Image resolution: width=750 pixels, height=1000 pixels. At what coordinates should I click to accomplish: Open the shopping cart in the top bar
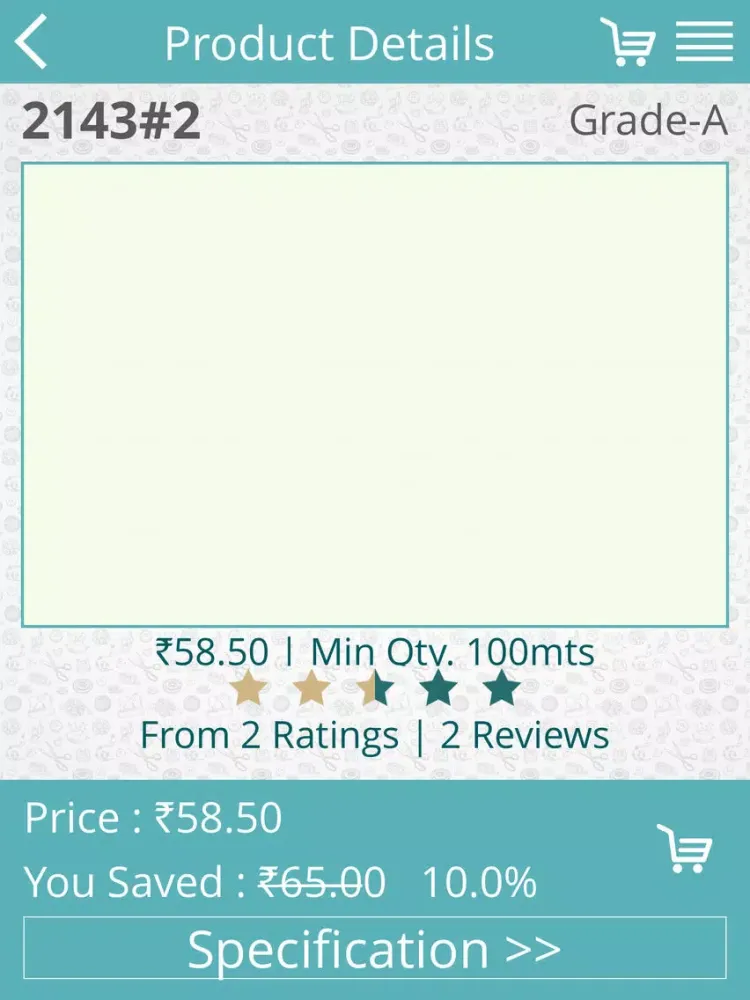[627, 42]
